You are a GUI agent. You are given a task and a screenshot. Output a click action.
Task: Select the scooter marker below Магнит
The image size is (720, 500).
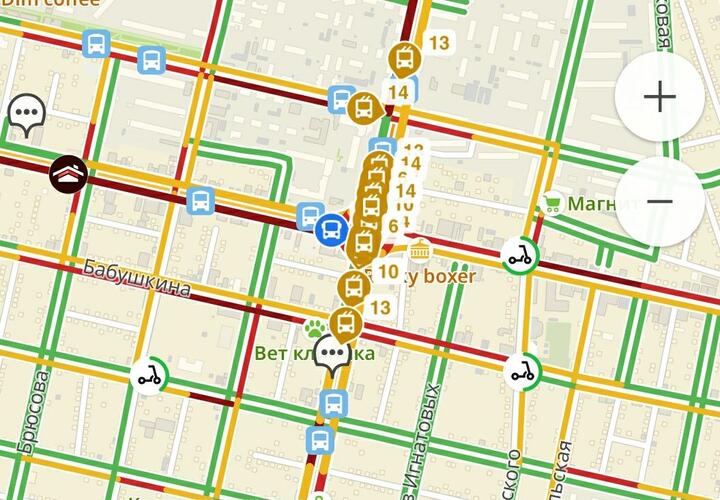[x=520, y=254]
